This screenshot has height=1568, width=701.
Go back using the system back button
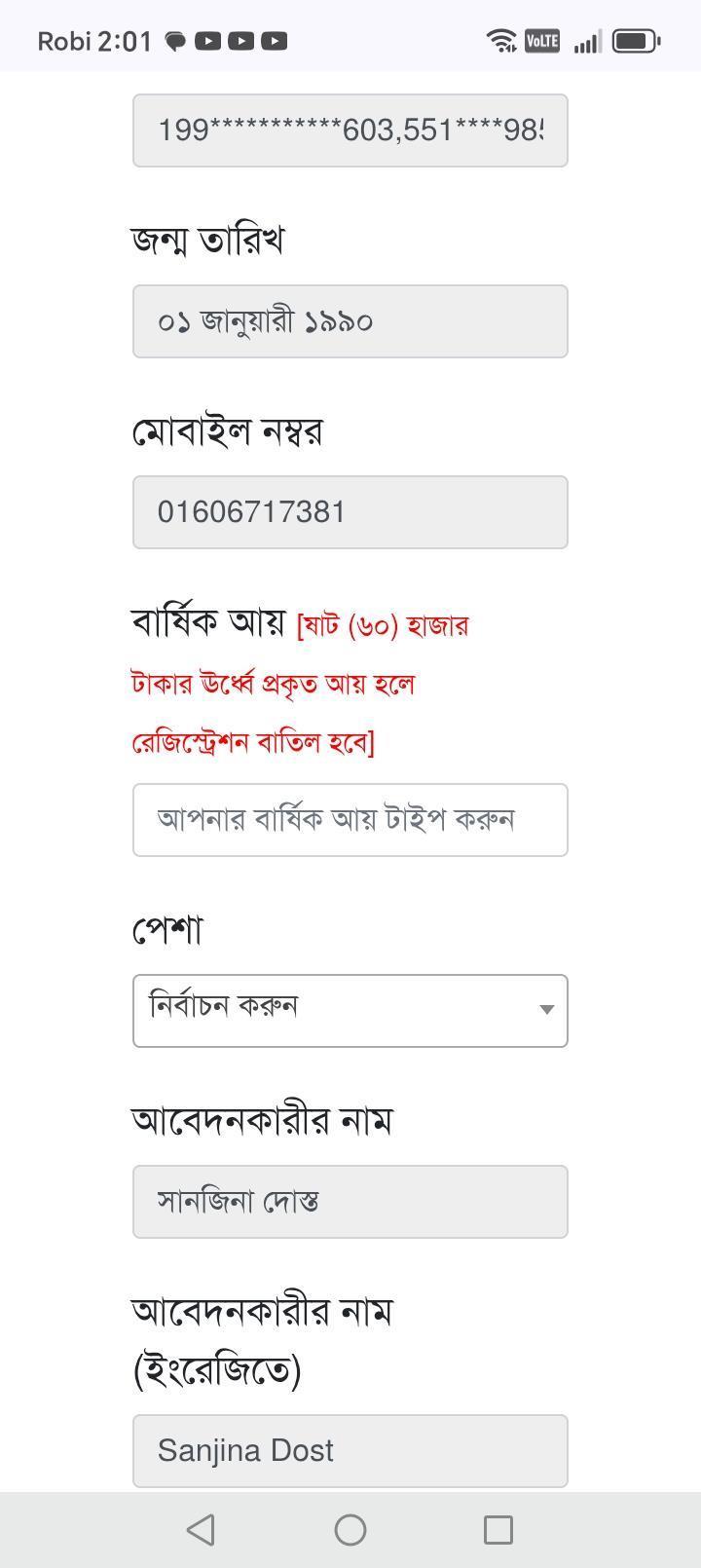(x=201, y=1530)
